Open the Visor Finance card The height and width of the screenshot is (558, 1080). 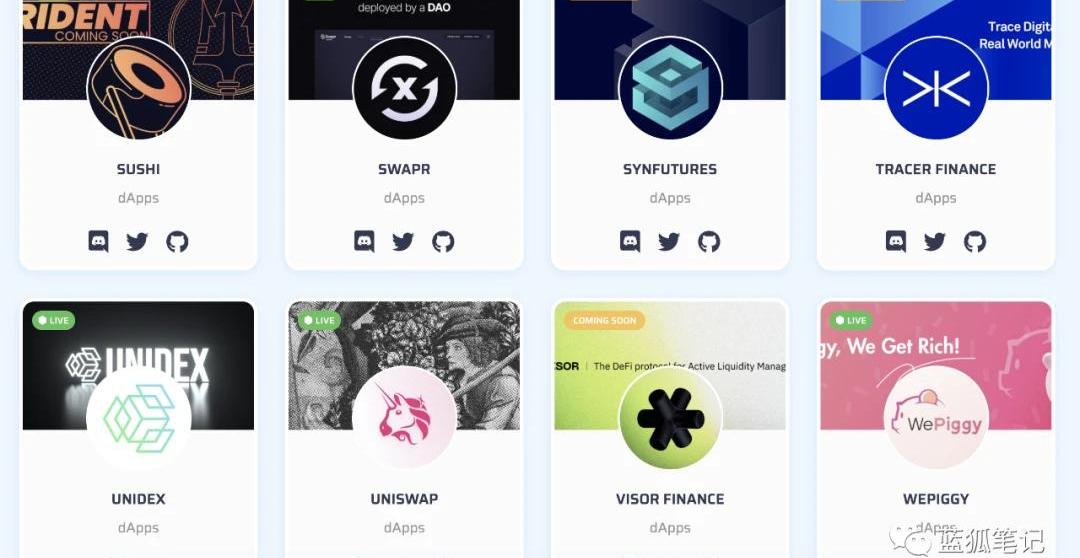(x=670, y=498)
